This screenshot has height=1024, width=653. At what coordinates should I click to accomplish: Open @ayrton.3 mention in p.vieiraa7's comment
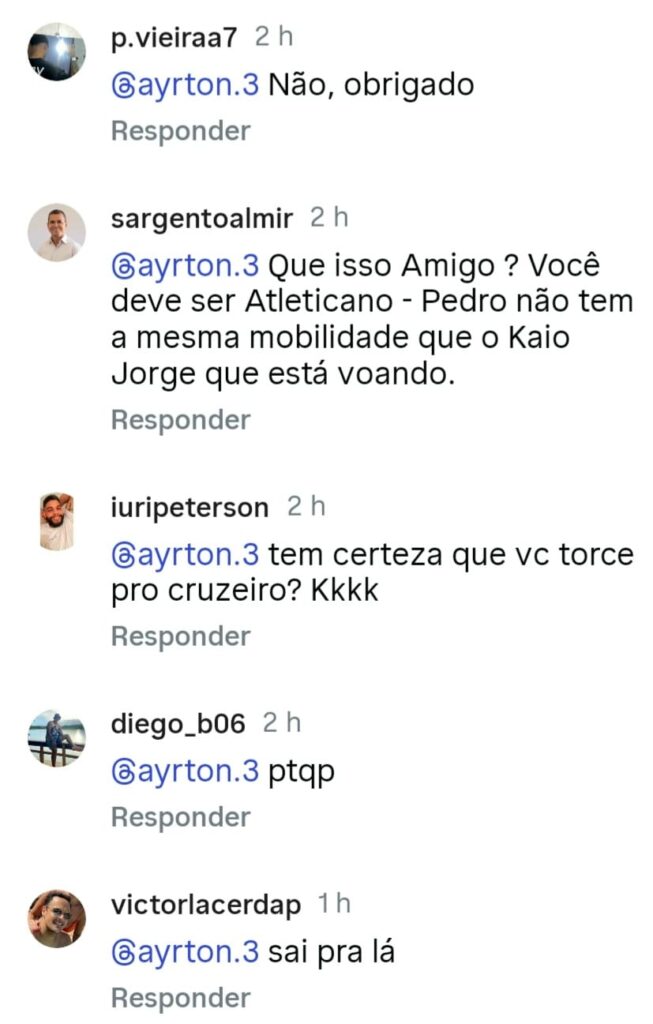click(x=186, y=85)
